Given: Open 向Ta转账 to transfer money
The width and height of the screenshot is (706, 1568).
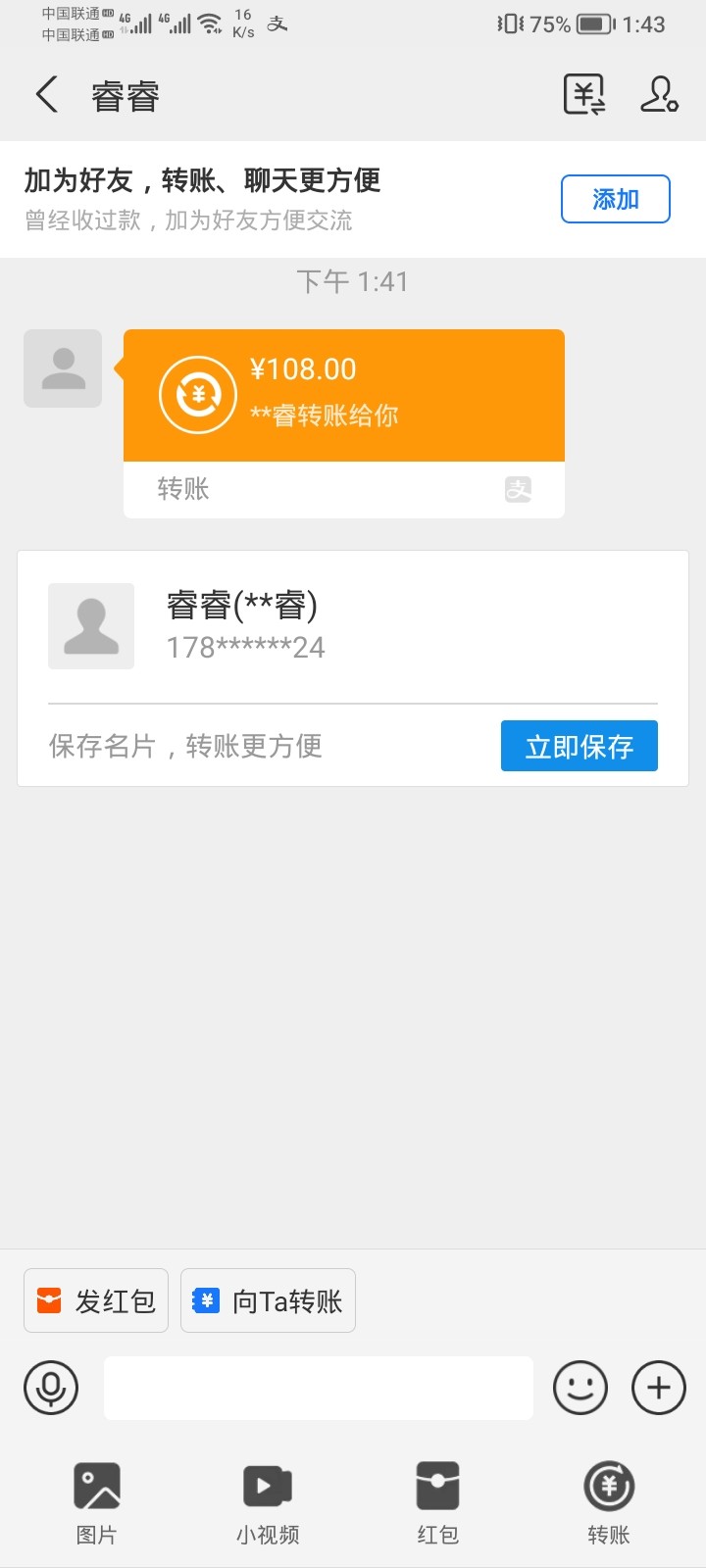Looking at the screenshot, I should 268,1300.
